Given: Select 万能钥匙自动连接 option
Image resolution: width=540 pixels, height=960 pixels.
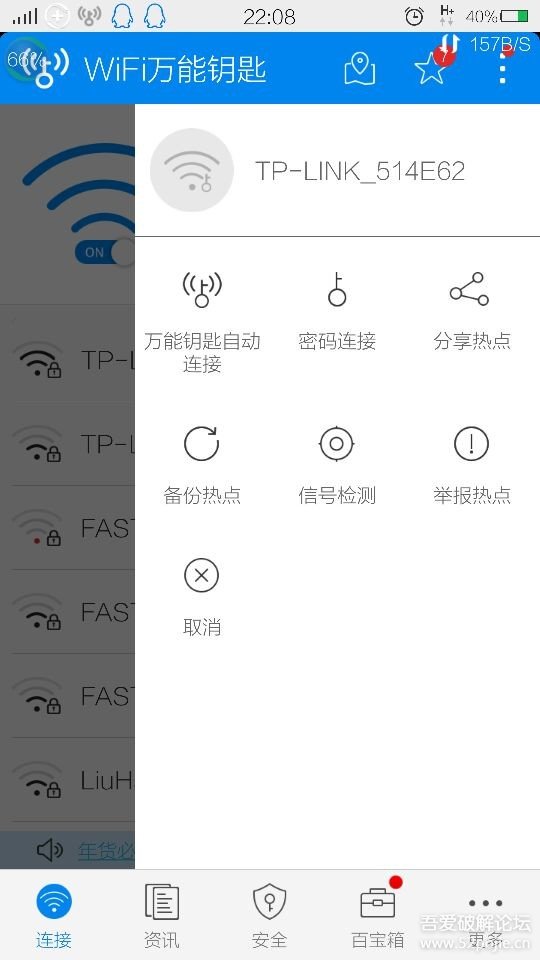Looking at the screenshot, I should [x=202, y=322].
